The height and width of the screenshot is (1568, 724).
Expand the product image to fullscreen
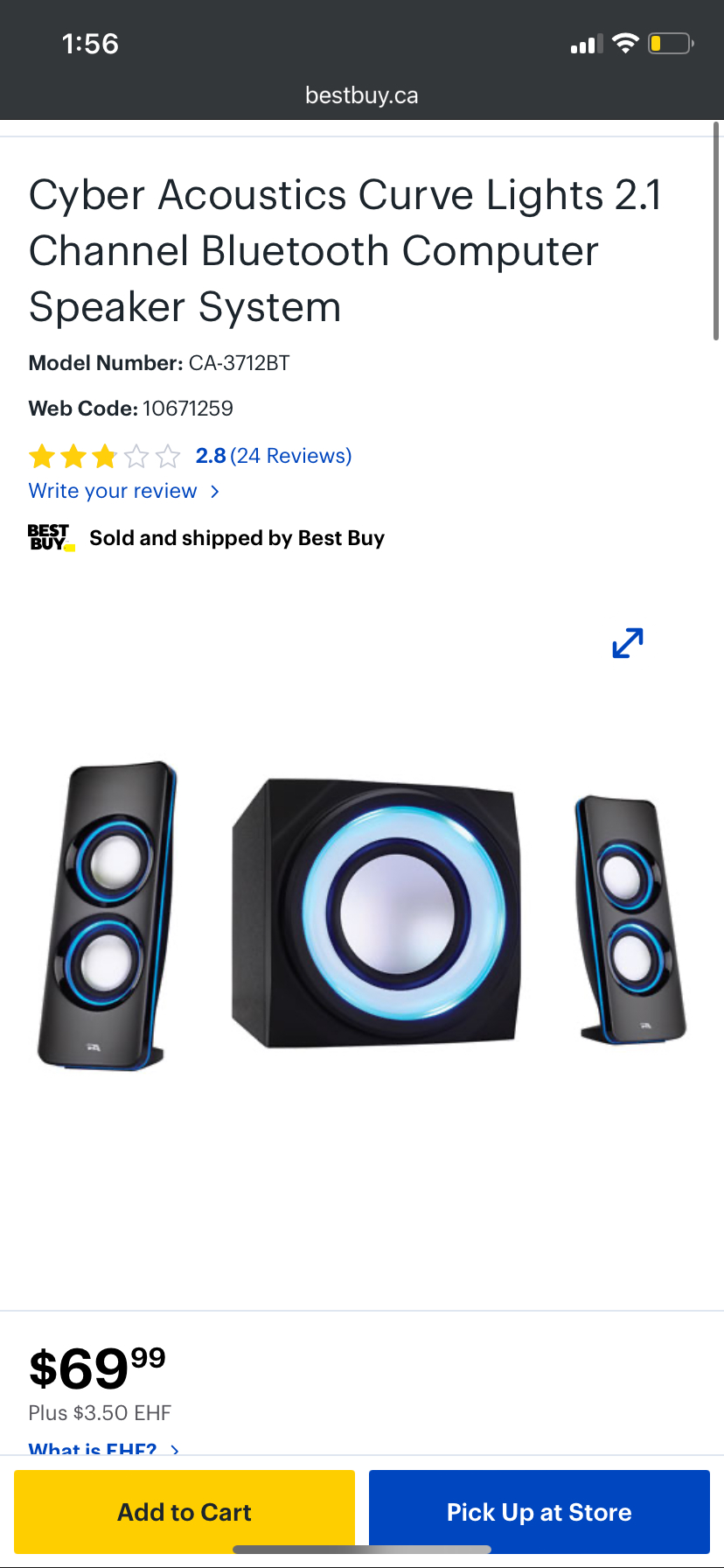click(627, 643)
